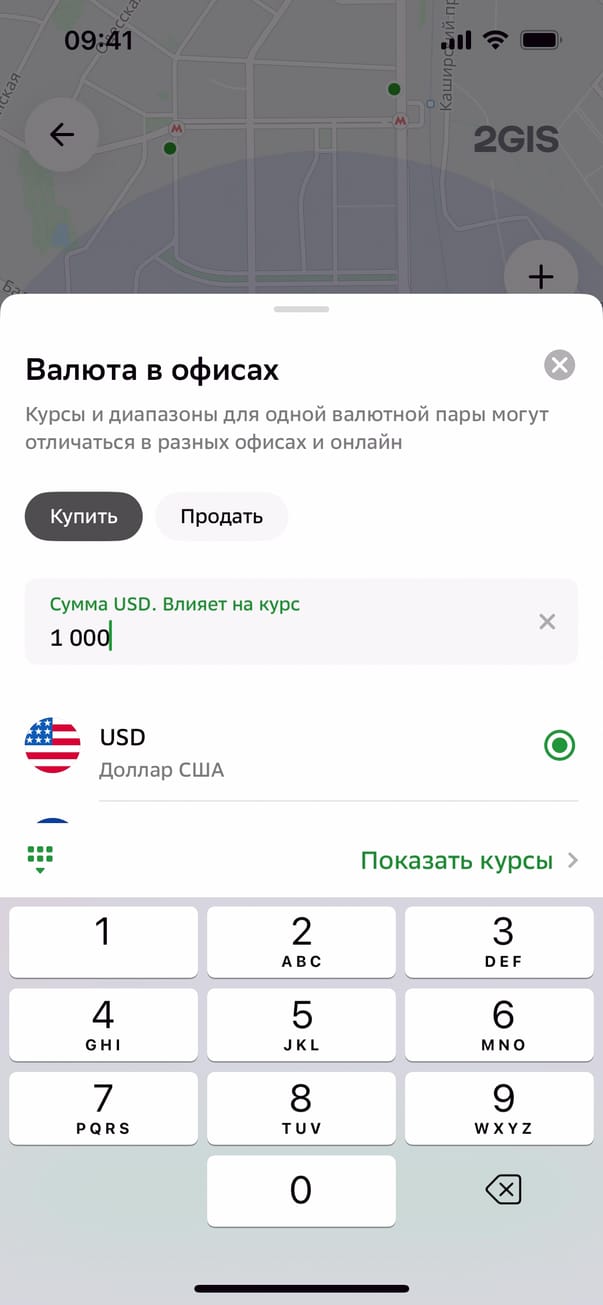Open Показать курсы

pyautogui.click(x=468, y=860)
